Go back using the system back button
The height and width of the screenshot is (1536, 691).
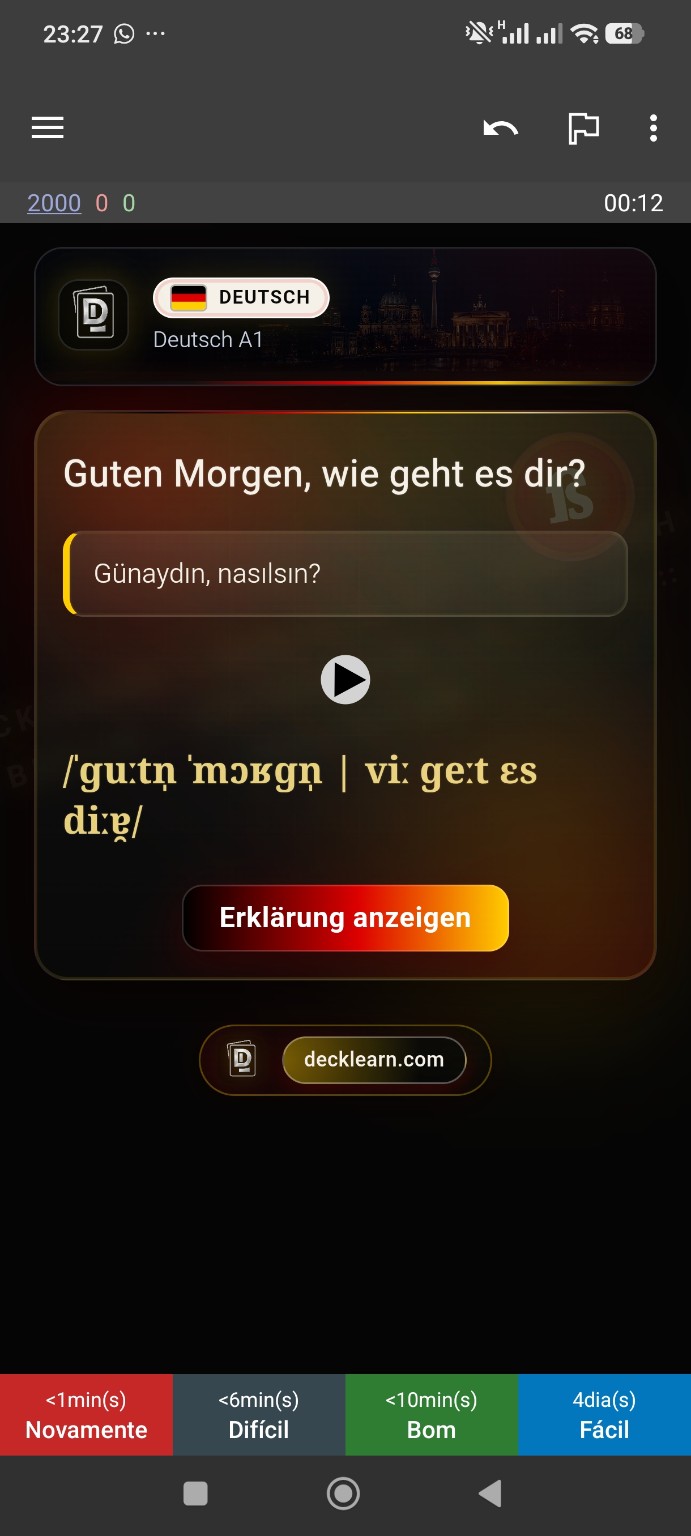(x=490, y=1494)
